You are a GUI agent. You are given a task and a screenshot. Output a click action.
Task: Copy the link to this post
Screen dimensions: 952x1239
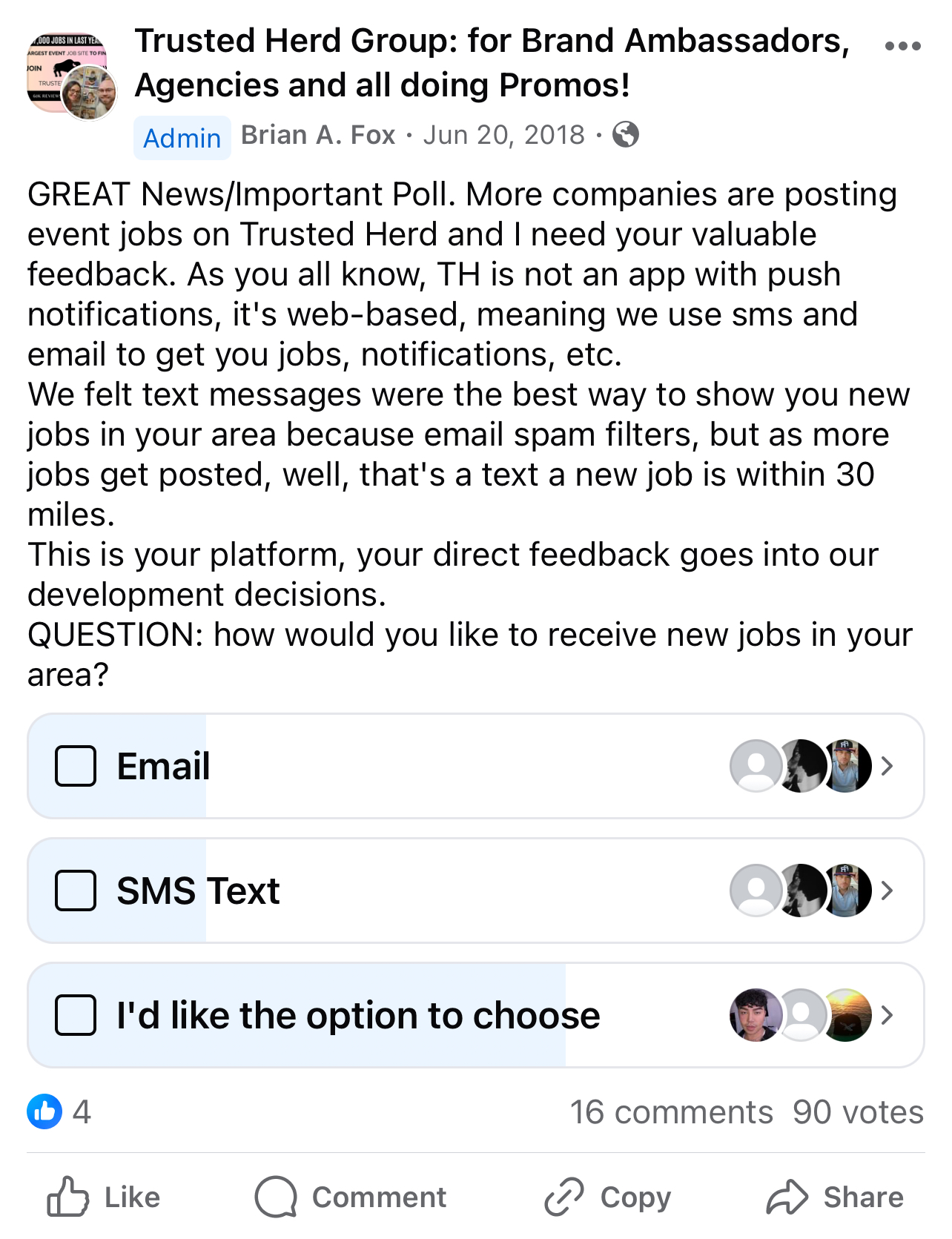(x=608, y=1197)
